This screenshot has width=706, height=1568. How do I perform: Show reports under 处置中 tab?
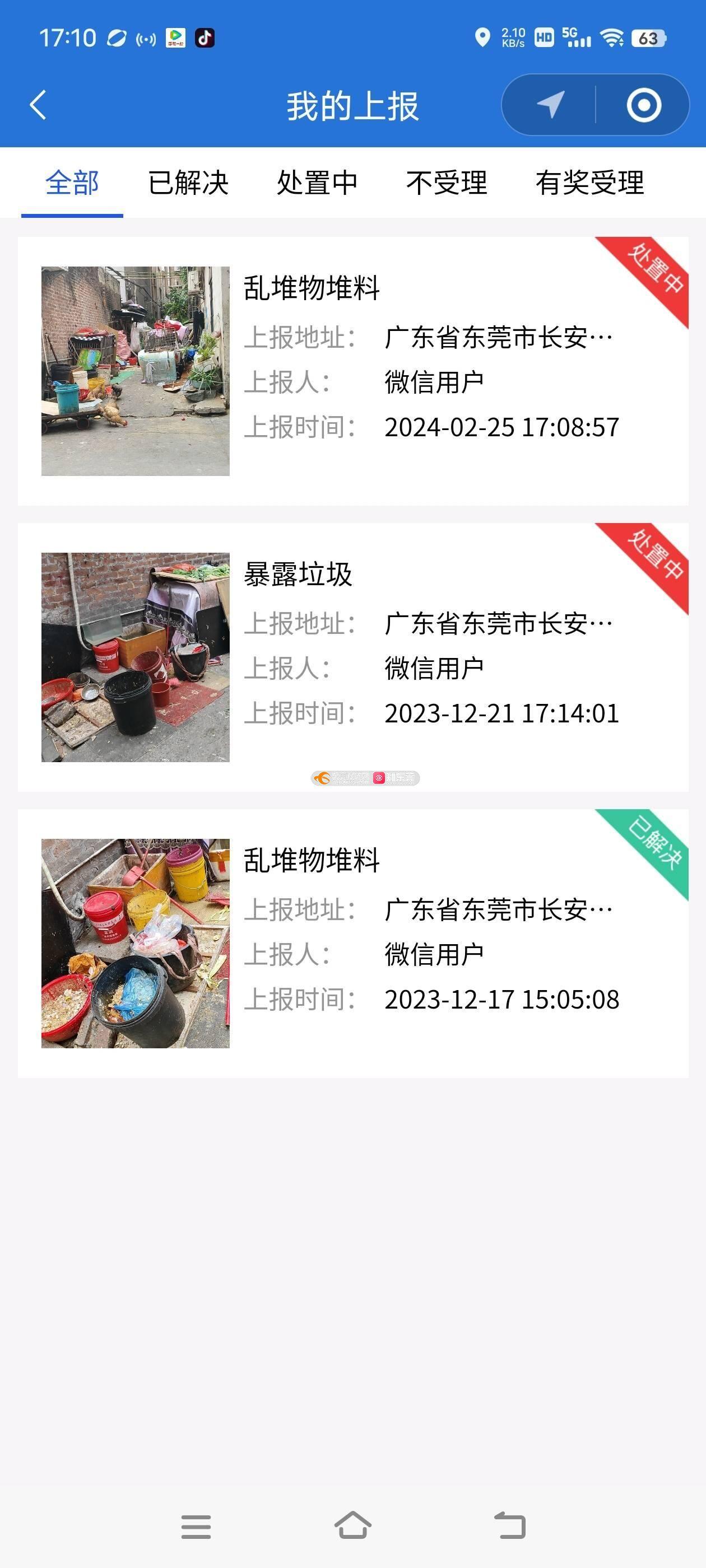click(317, 183)
